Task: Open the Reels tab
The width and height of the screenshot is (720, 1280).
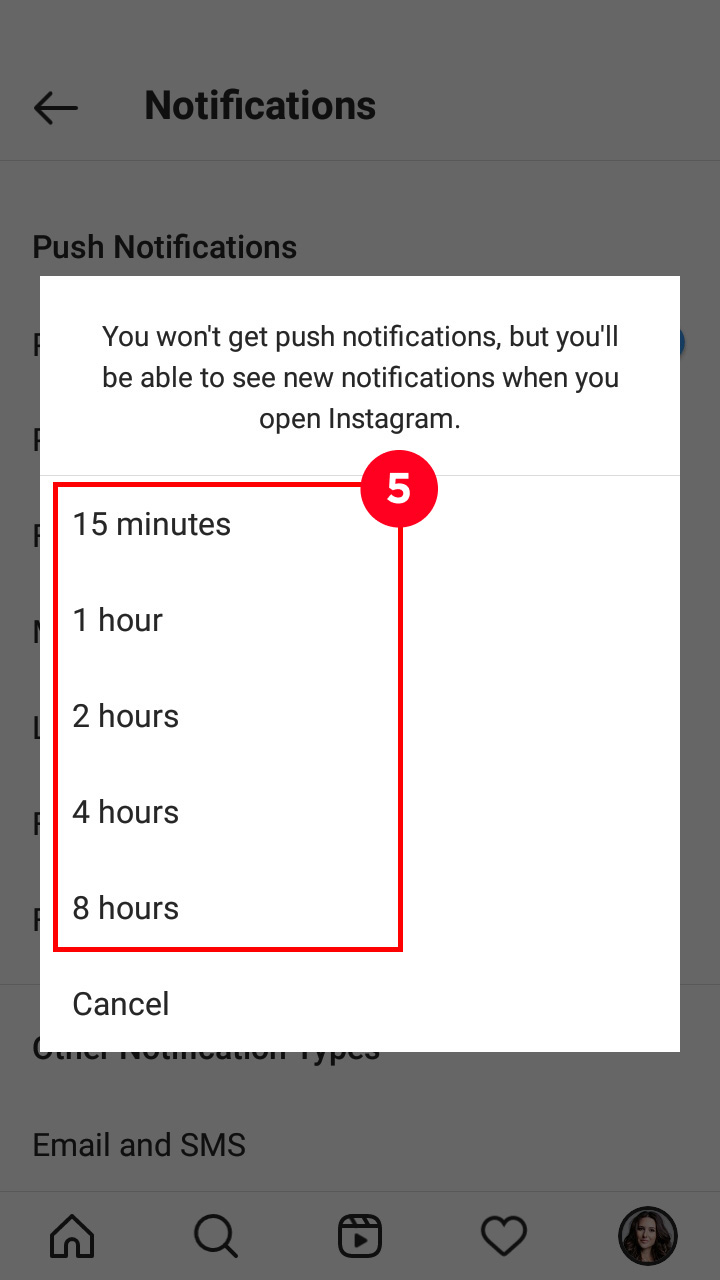Action: click(360, 1236)
